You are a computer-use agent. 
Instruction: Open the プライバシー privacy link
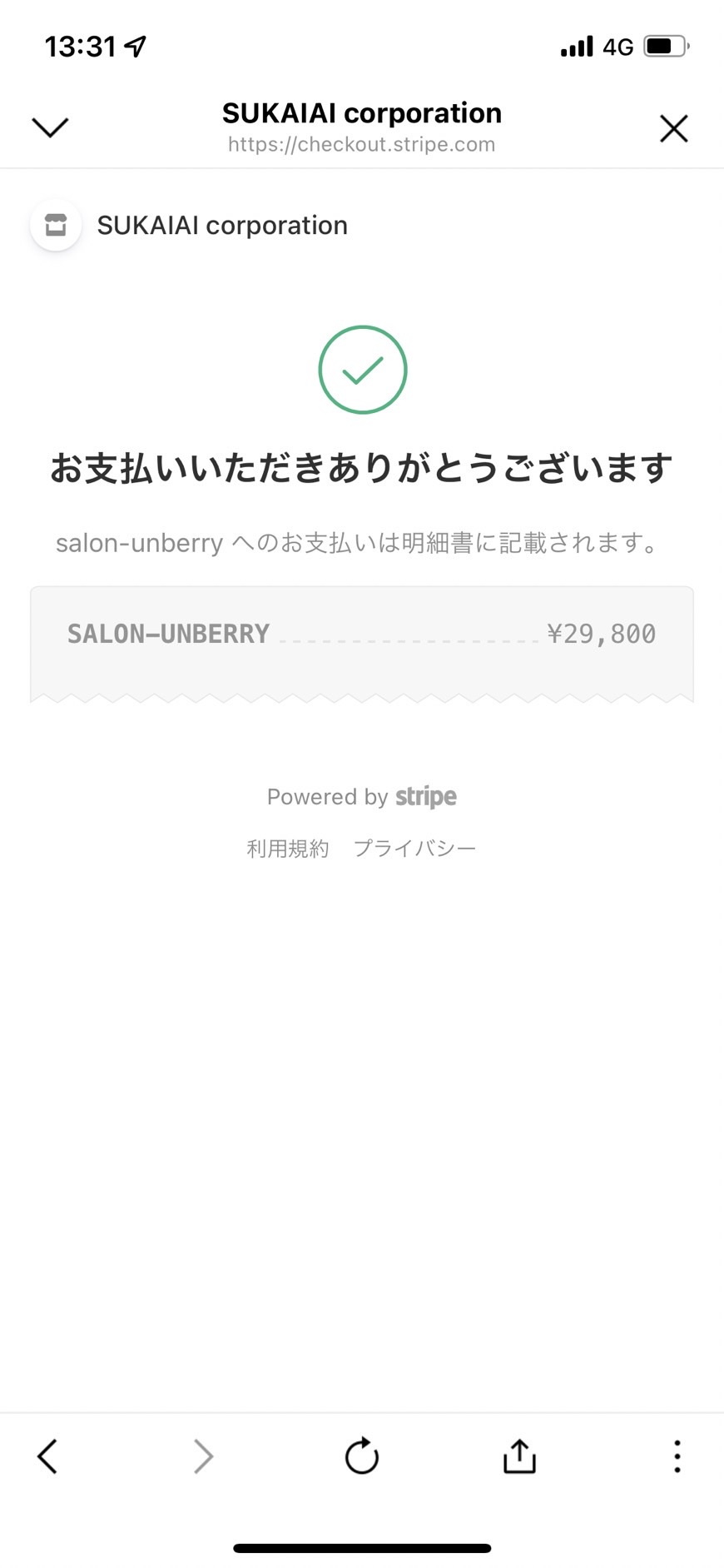[414, 849]
